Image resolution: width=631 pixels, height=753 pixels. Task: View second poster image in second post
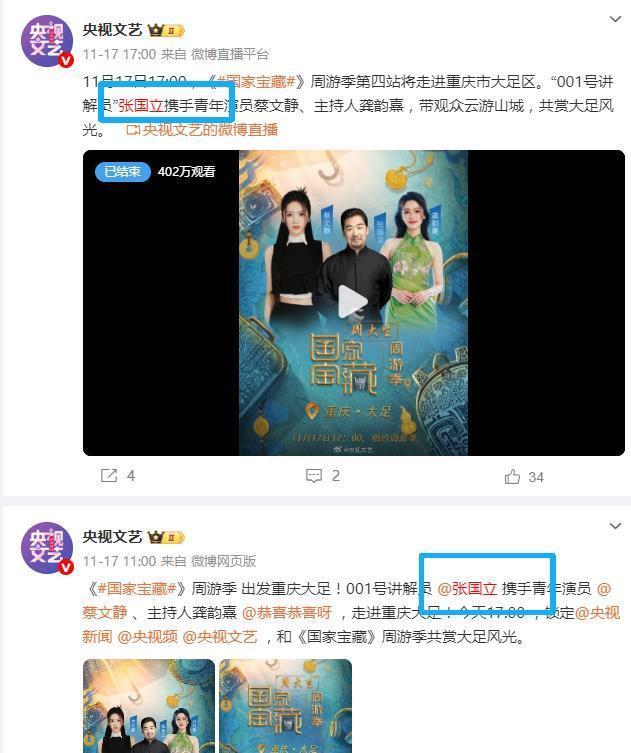286,706
